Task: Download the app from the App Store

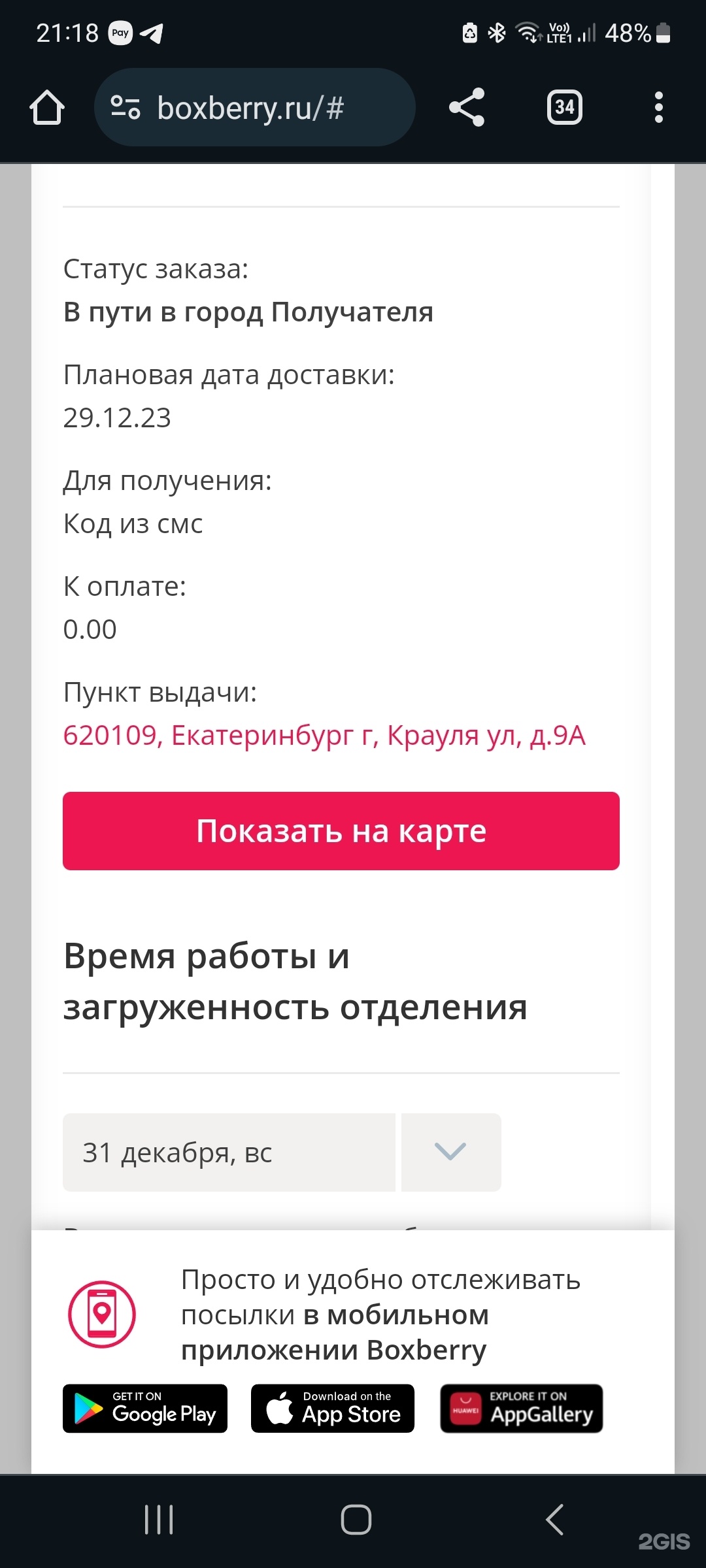Action: tap(333, 1409)
